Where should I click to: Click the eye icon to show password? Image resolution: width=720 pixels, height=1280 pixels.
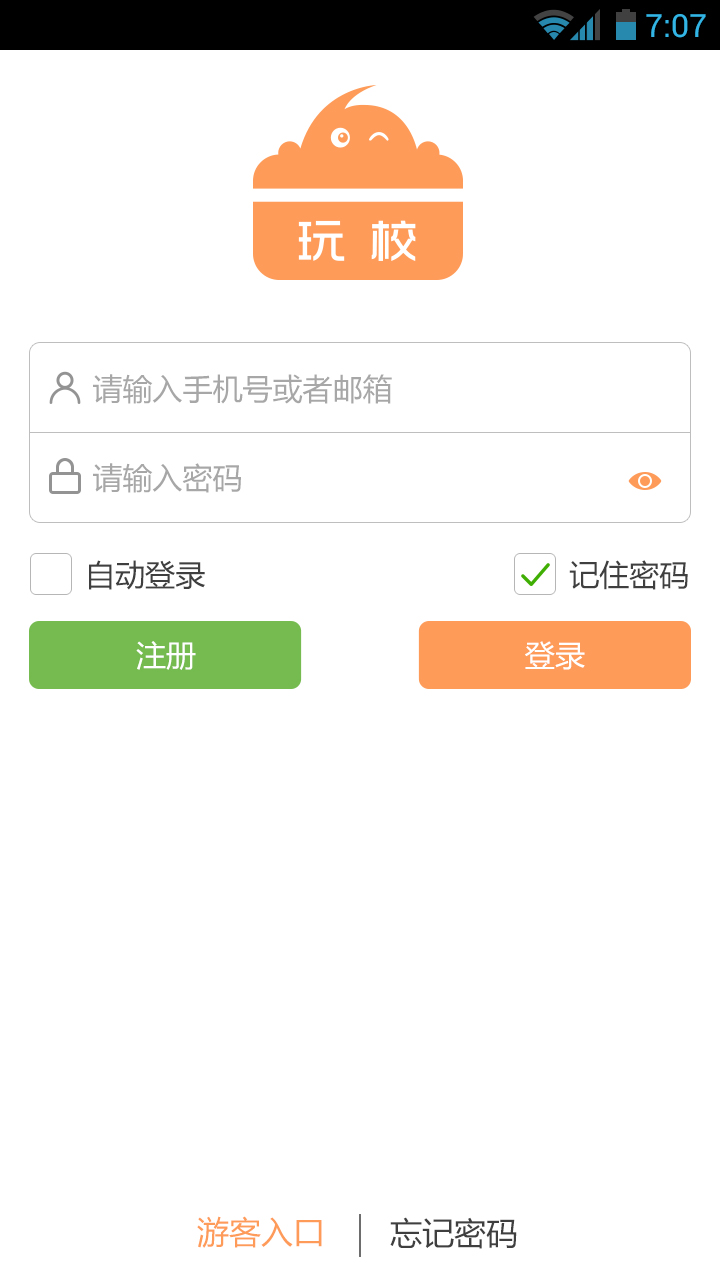point(645,480)
